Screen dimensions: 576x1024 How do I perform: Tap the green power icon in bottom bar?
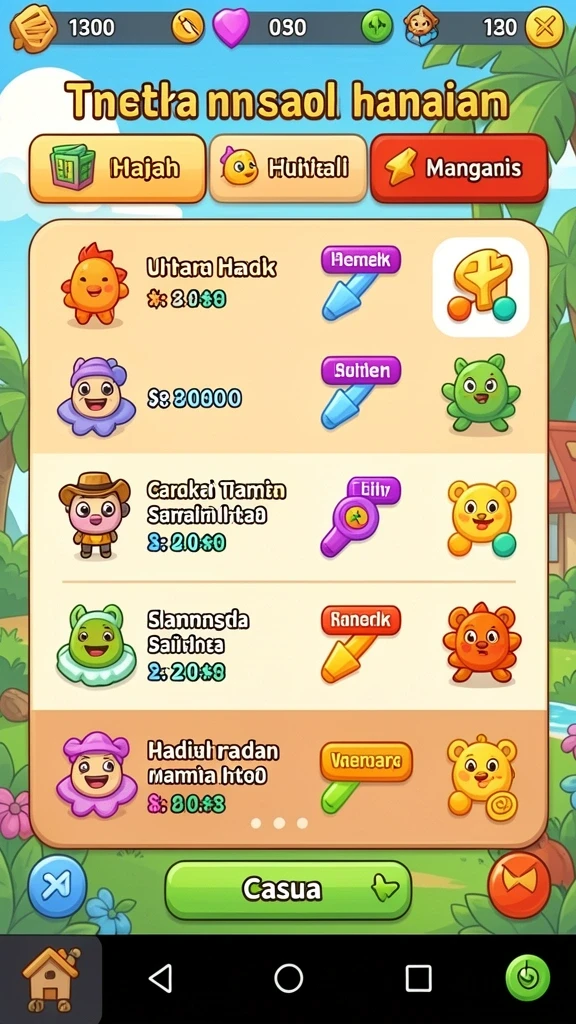[x=528, y=978]
